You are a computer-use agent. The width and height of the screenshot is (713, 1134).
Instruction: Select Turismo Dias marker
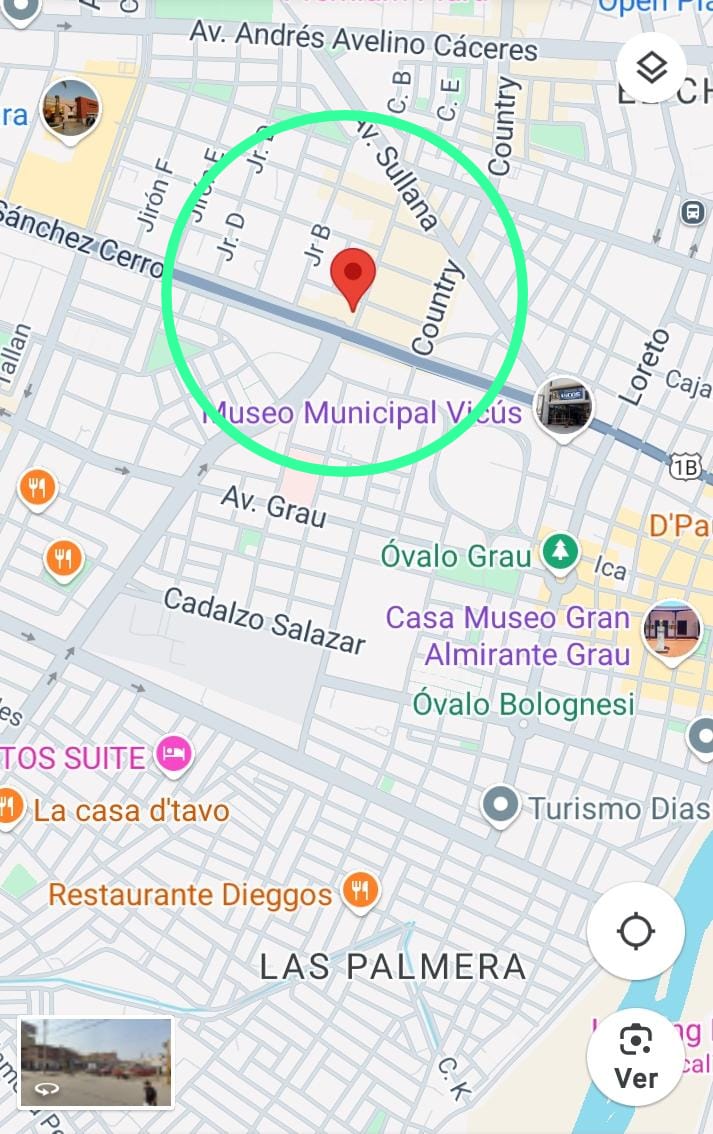[x=500, y=804]
